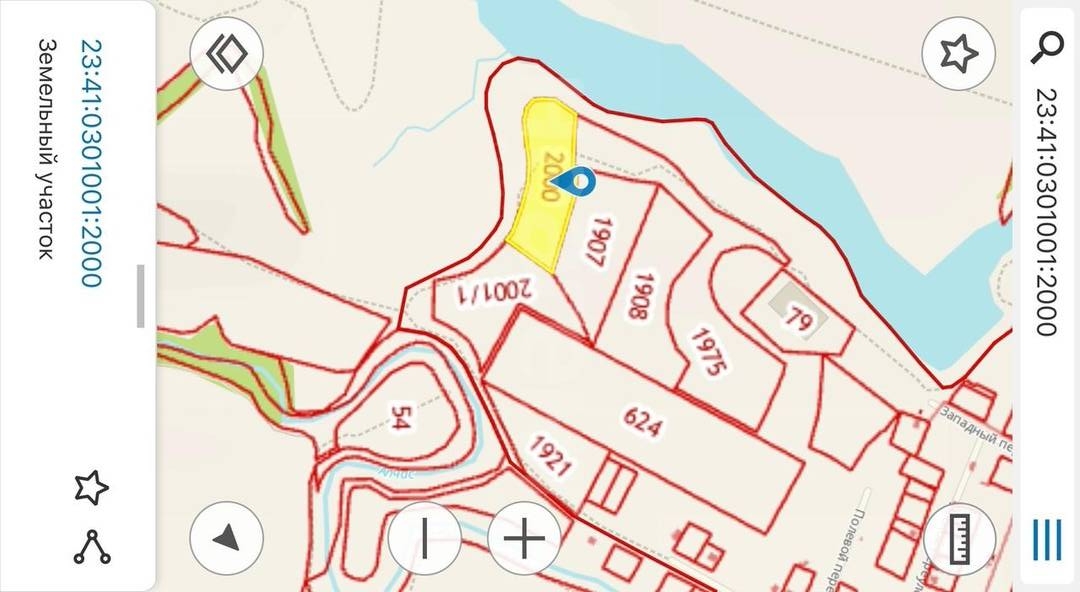Open the map layers button
The image size is (1080, 592).
226,54
